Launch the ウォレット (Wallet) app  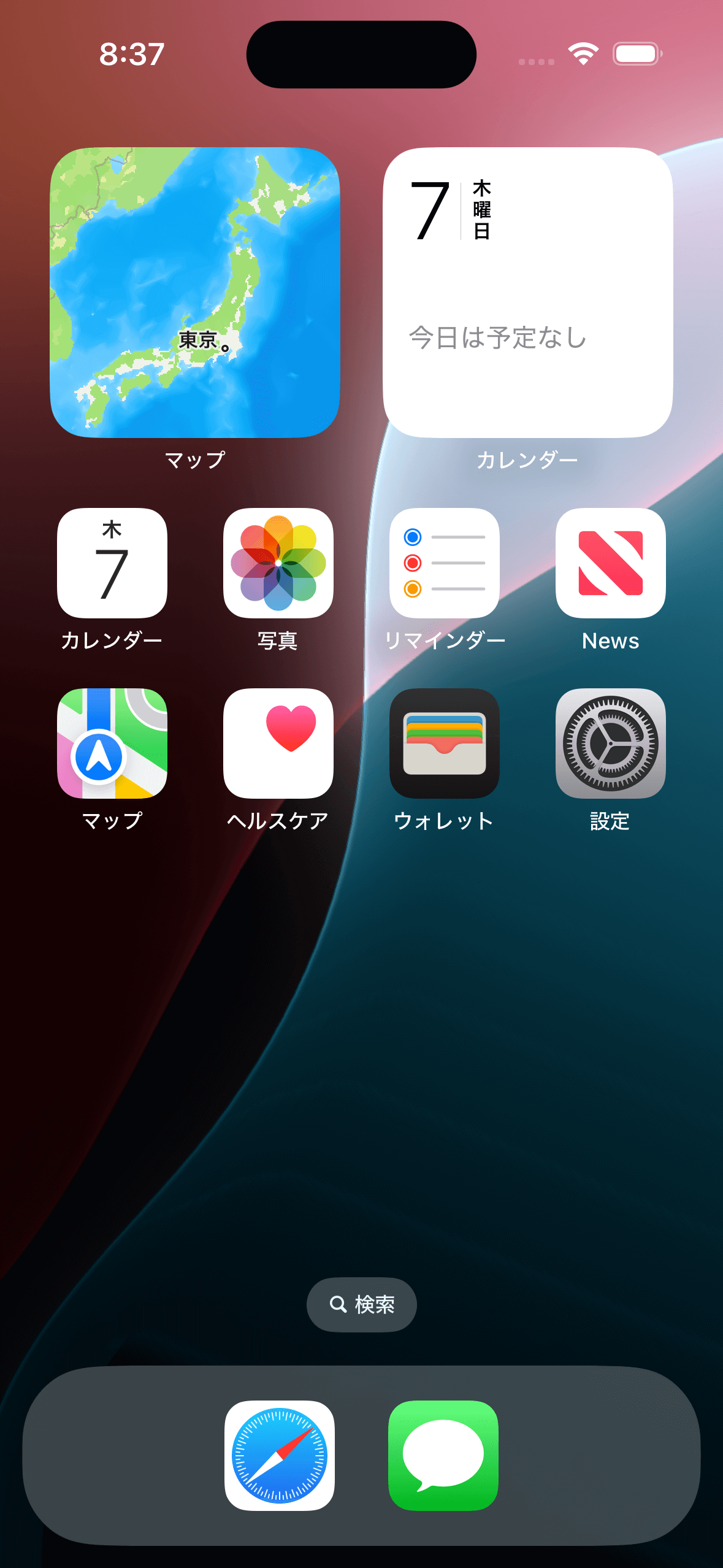click(x=445, y=744)
